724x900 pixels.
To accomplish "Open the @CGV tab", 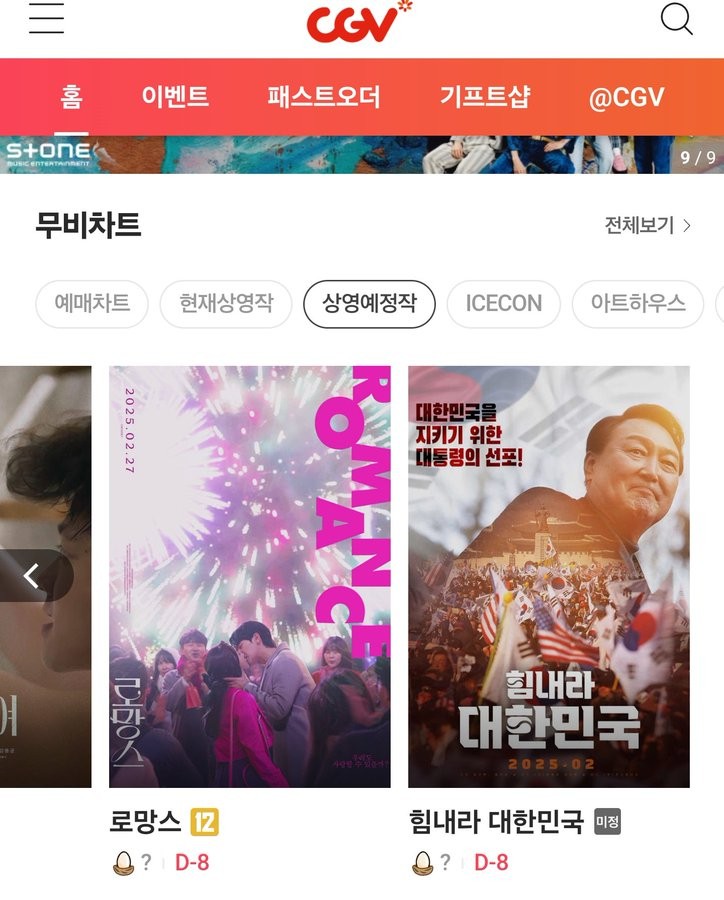I will [626, 97].
